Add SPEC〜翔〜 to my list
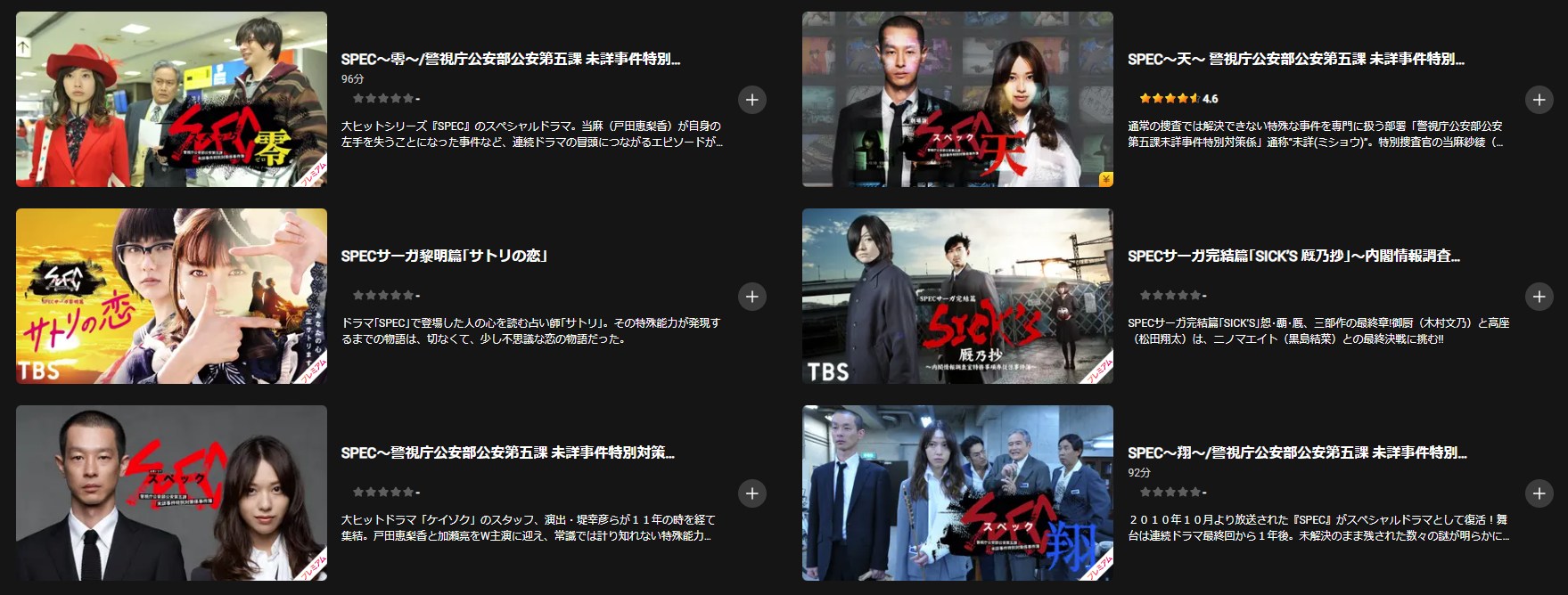 point(1539,493)
